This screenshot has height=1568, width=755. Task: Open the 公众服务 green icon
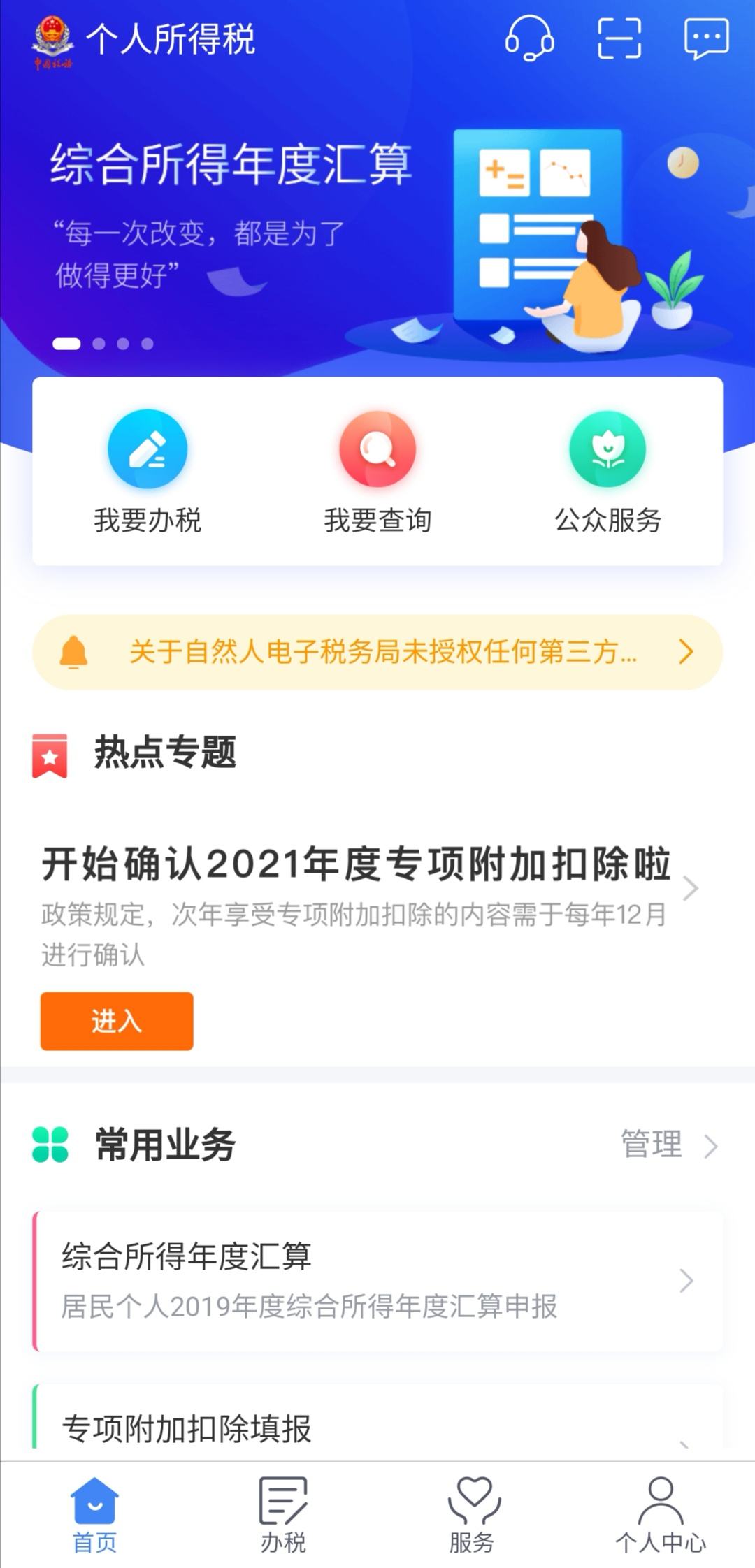point(607,451)
